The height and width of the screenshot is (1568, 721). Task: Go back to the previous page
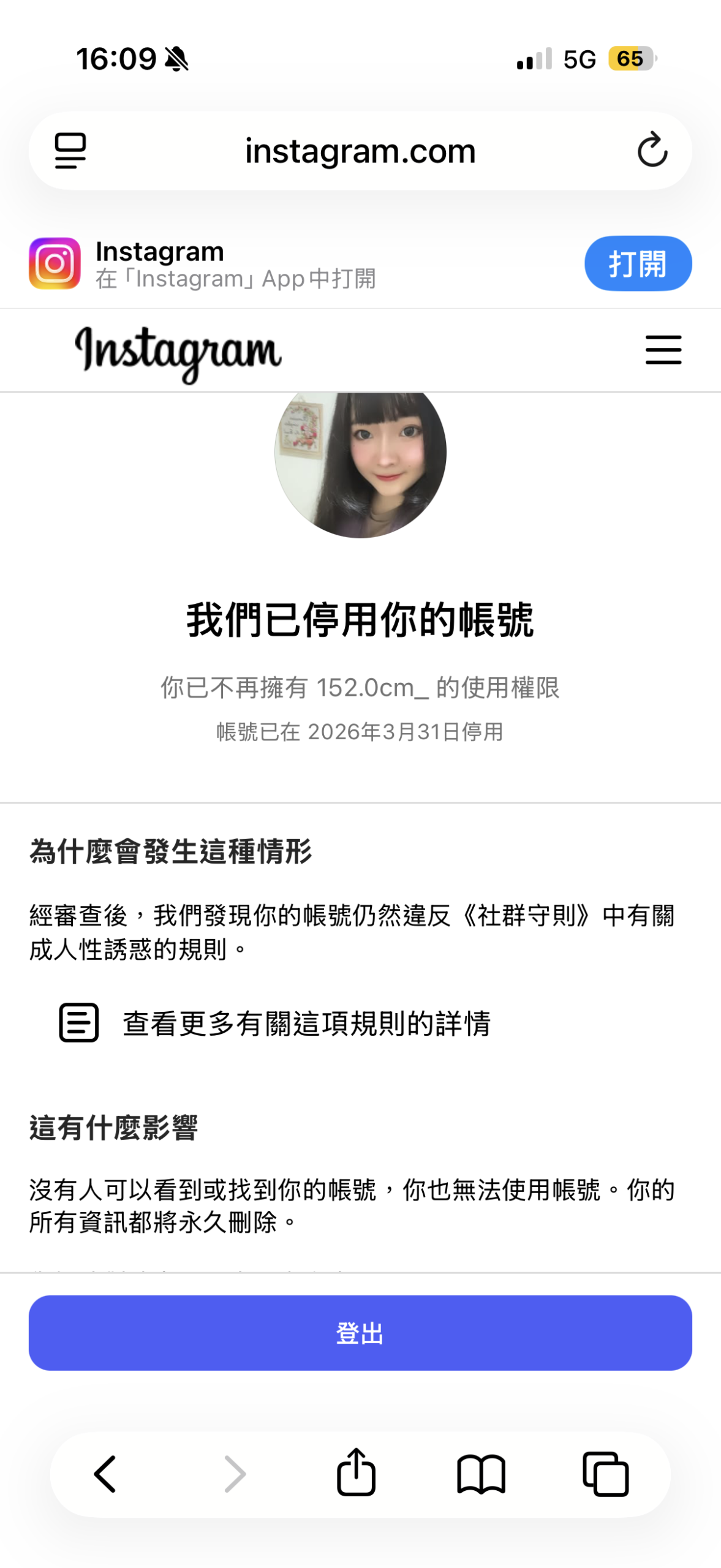[105, 1473]
